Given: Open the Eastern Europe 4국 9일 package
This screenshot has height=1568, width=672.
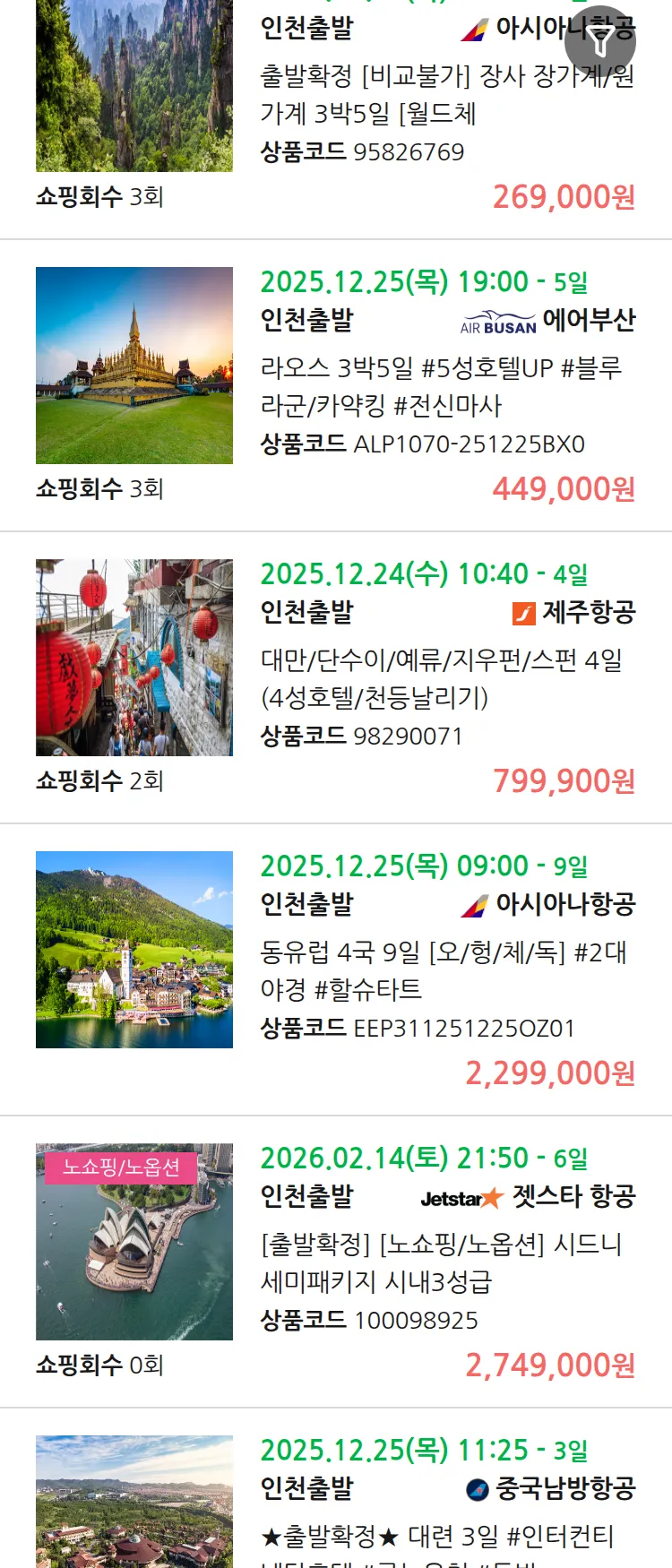Looking at the screenshot, I should (443, 970).
